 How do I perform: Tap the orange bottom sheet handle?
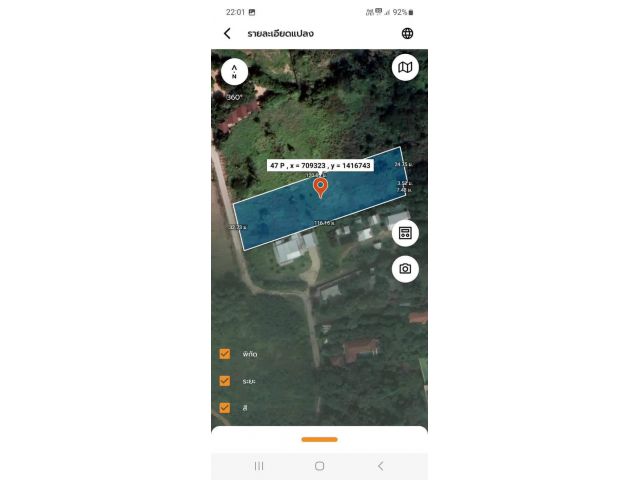point(319,439)
